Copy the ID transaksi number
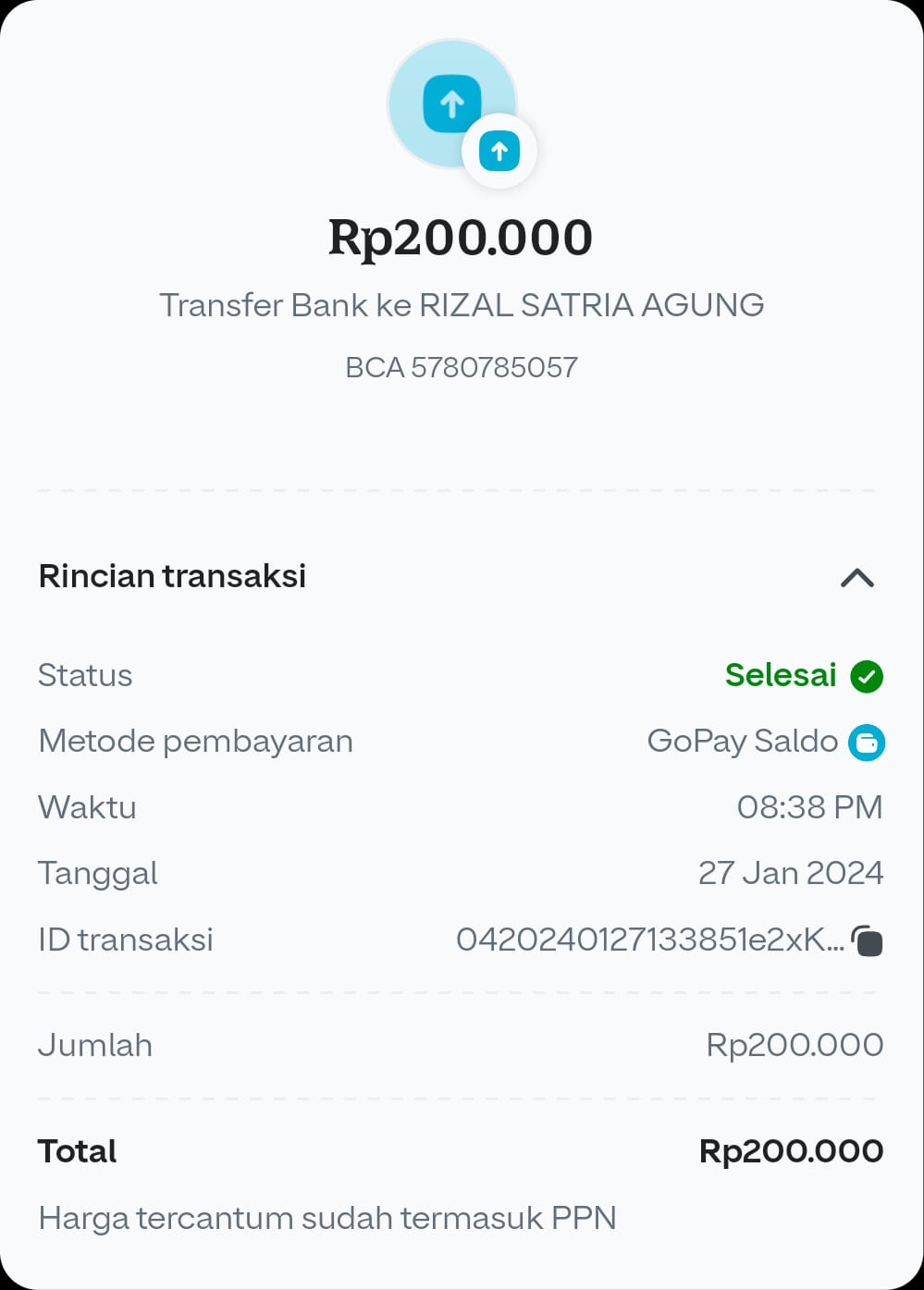The height and width of the screenshot is (1290, 924). tap(867, 940)
